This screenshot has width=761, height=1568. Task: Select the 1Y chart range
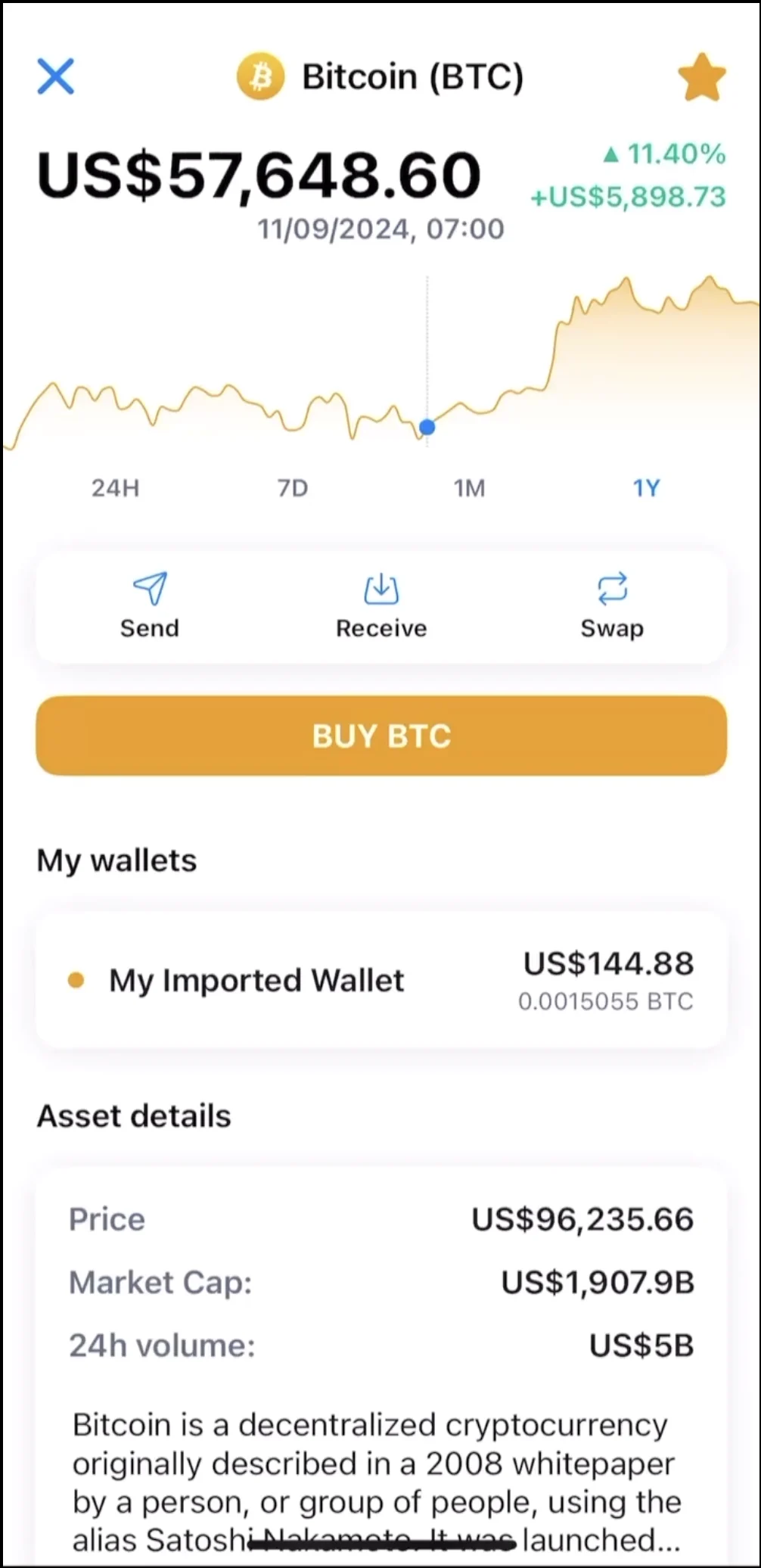click(647, 488)
